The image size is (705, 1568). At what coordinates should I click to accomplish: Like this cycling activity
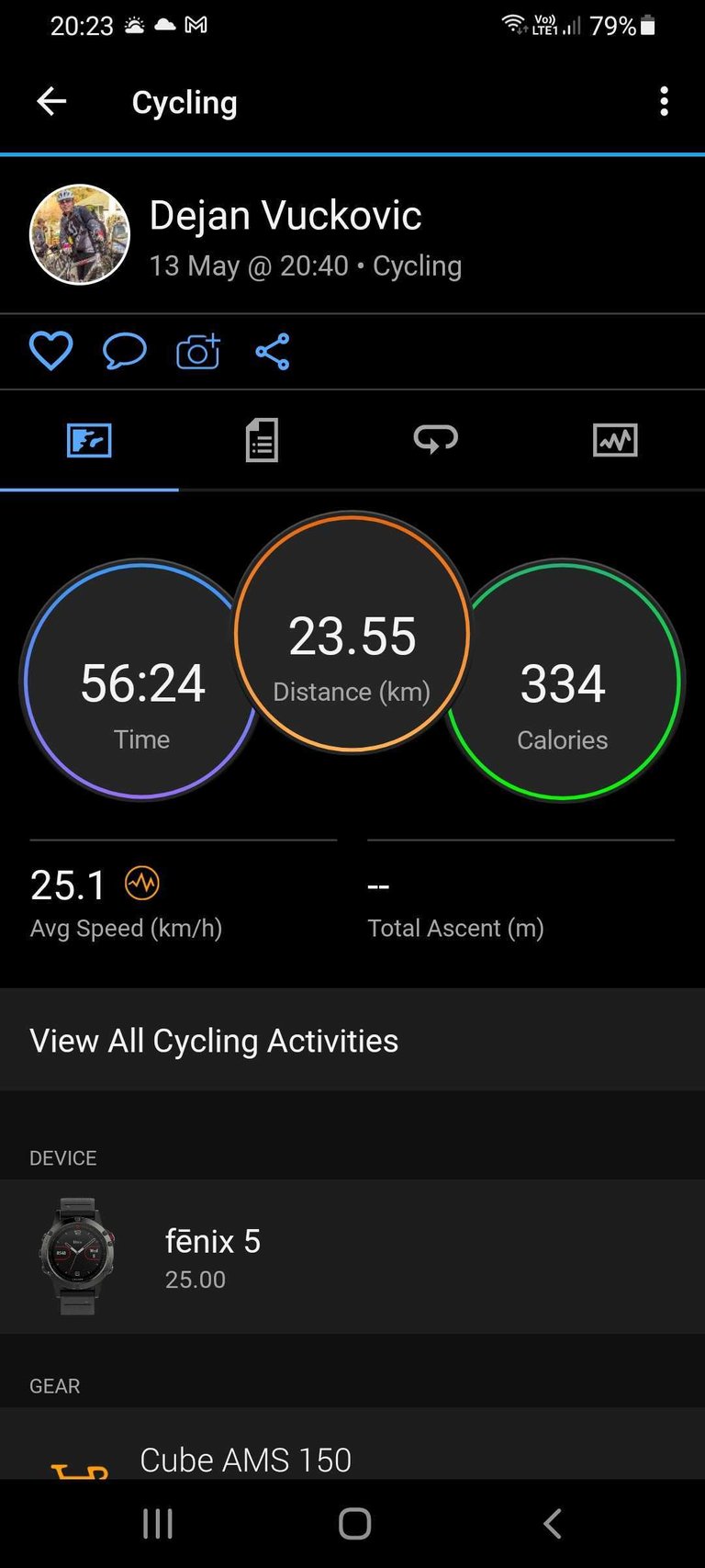click(50, 351)
